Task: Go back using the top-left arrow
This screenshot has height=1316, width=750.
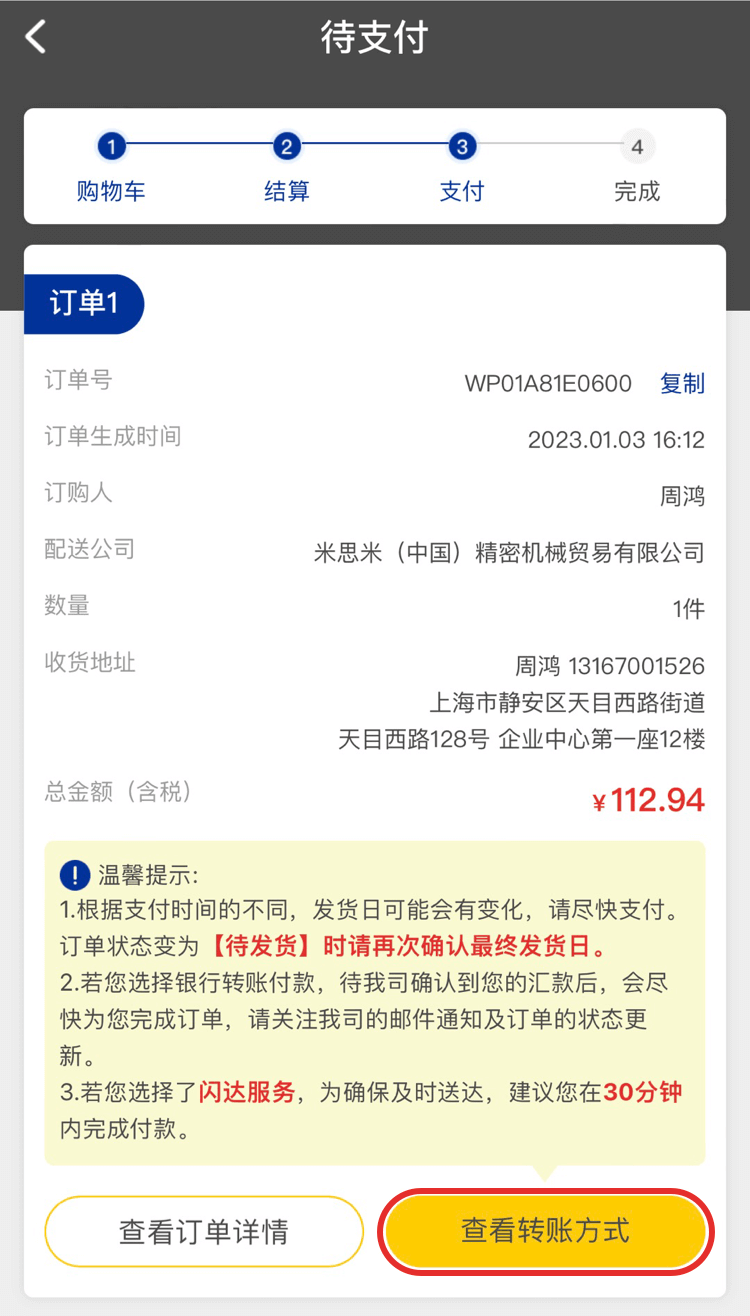Action: (x=37, y=38)
